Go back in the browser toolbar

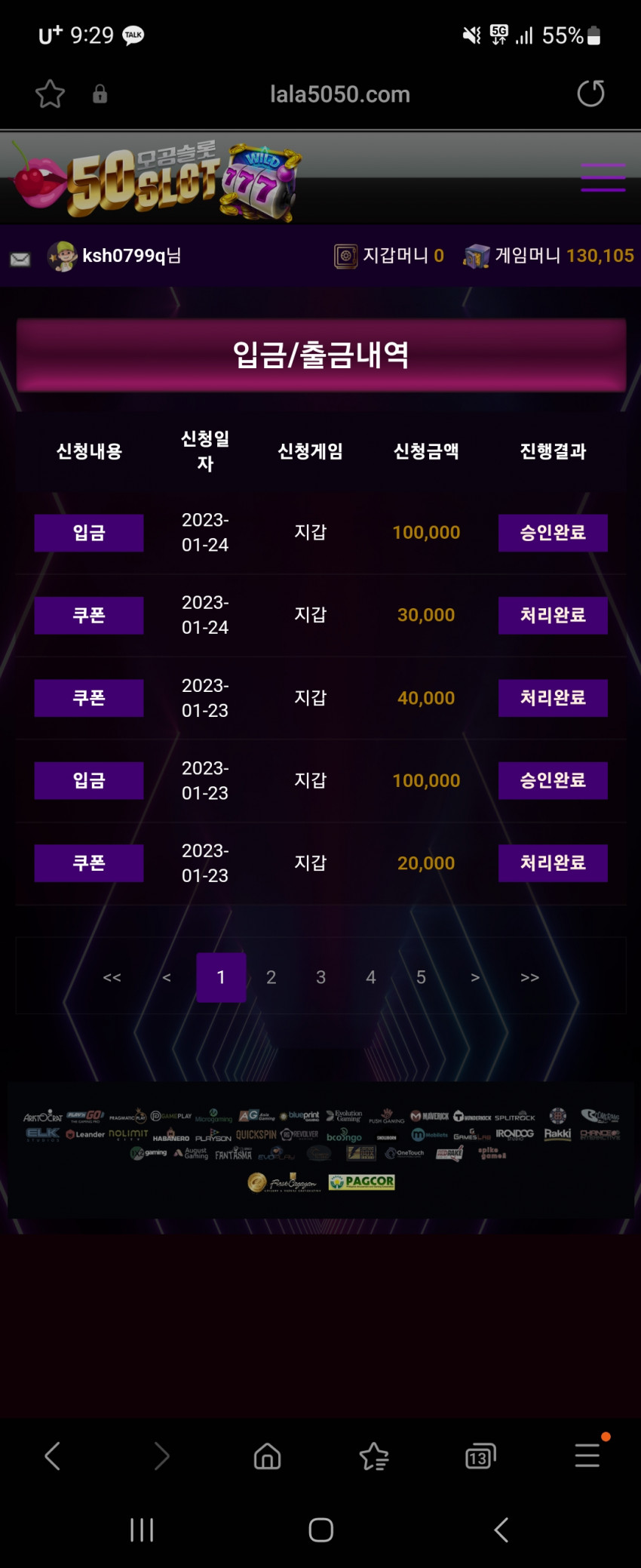coord(52,1456)
